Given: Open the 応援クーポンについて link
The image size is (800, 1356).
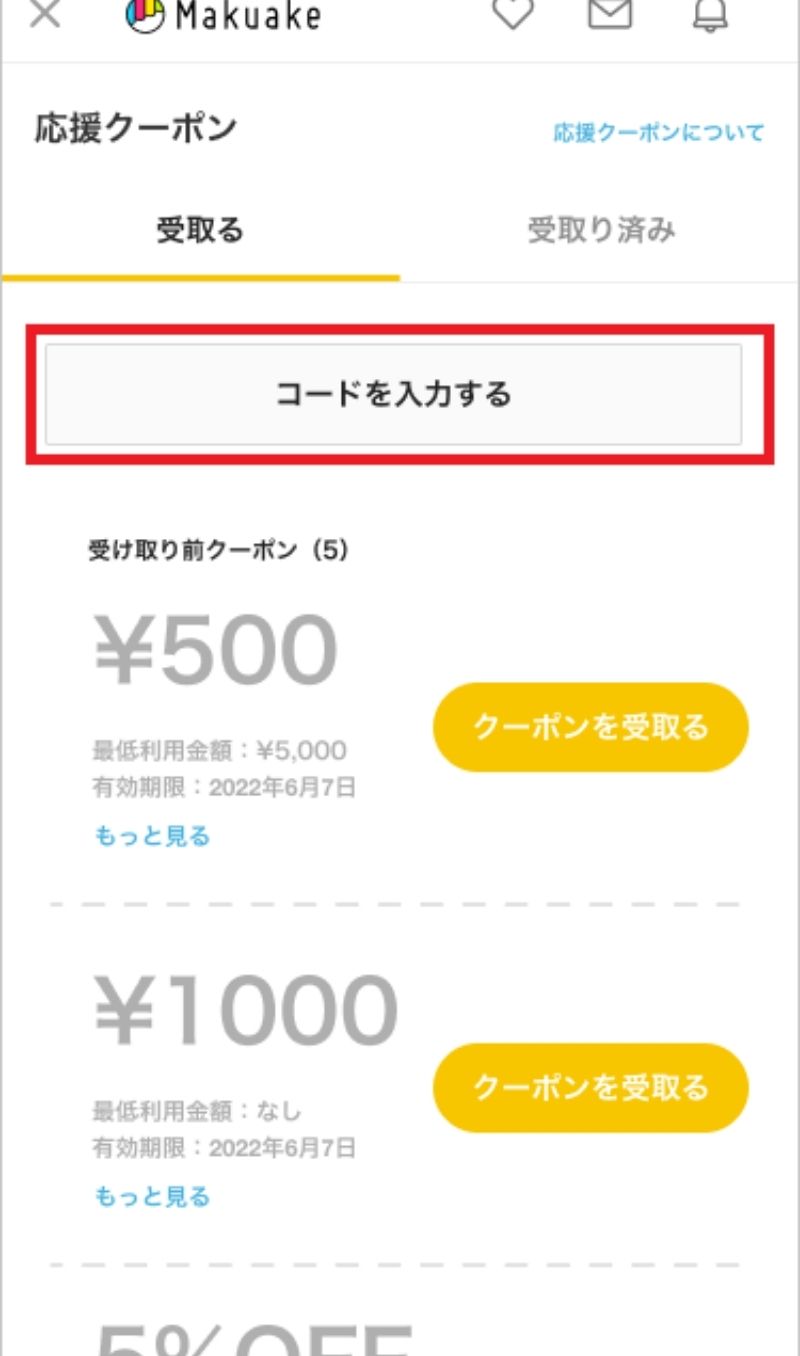Looking at the screenshot, I should (659, 132).
